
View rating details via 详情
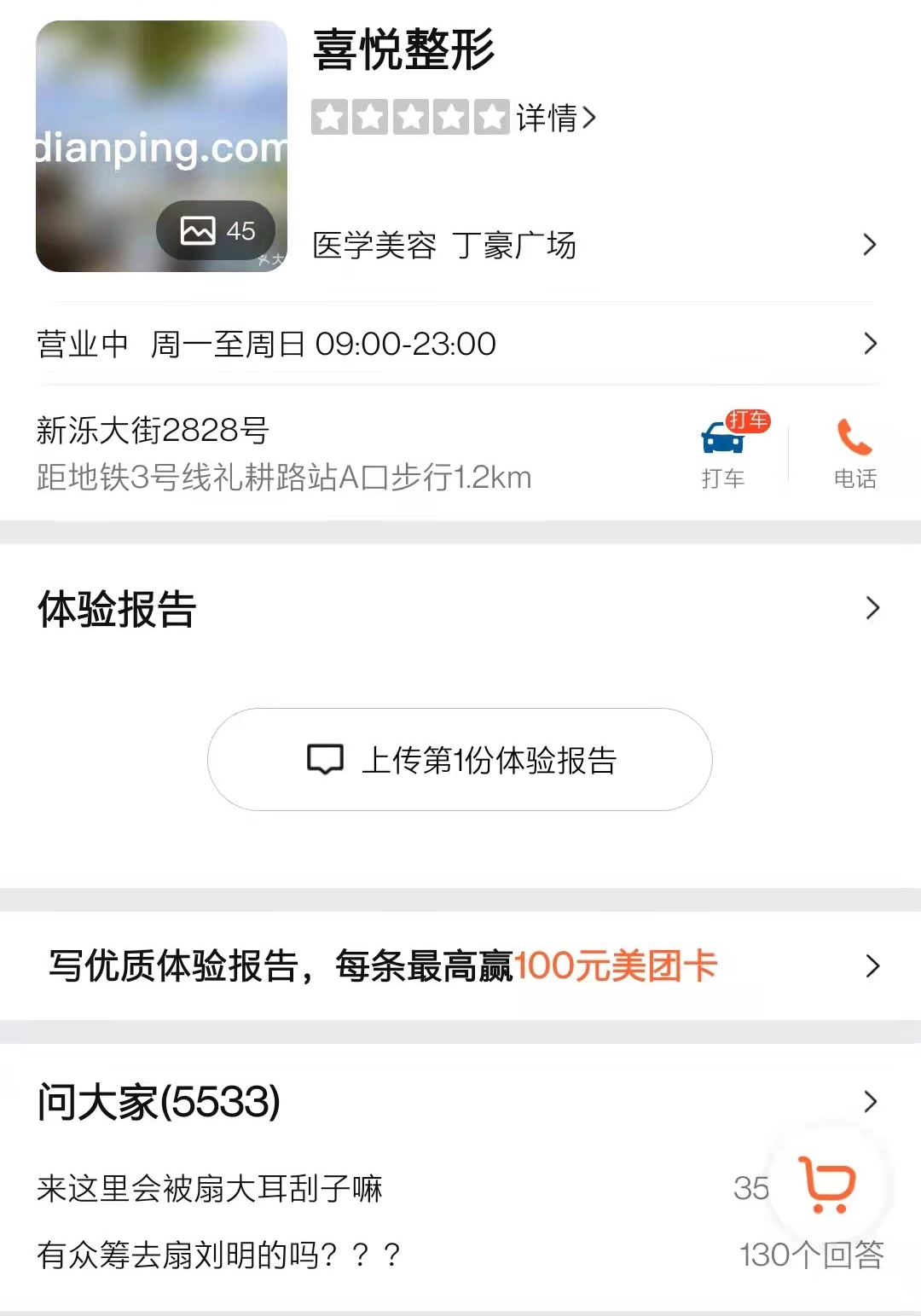[x=555, y=118]
